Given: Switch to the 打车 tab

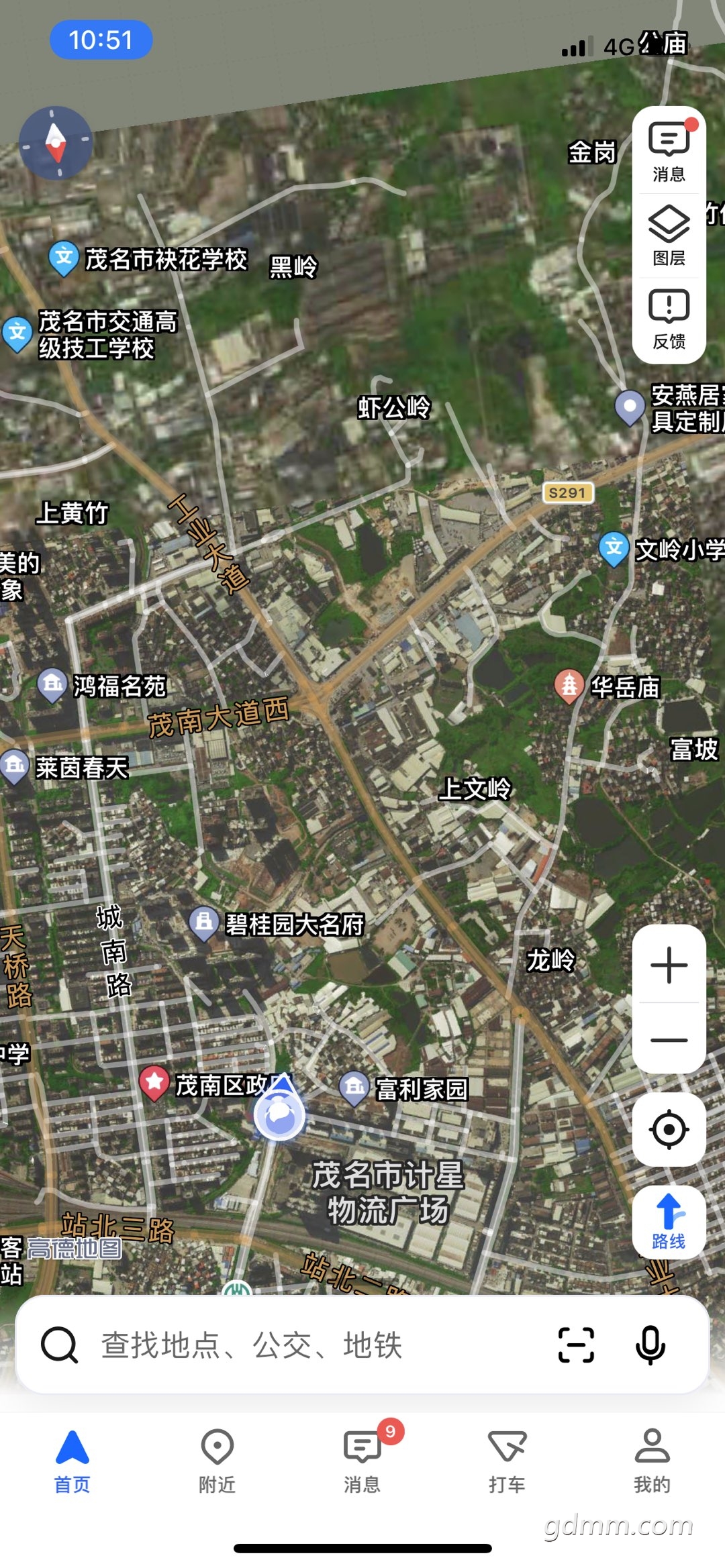Looking at the screenshot, I should tap(507, 1463).
